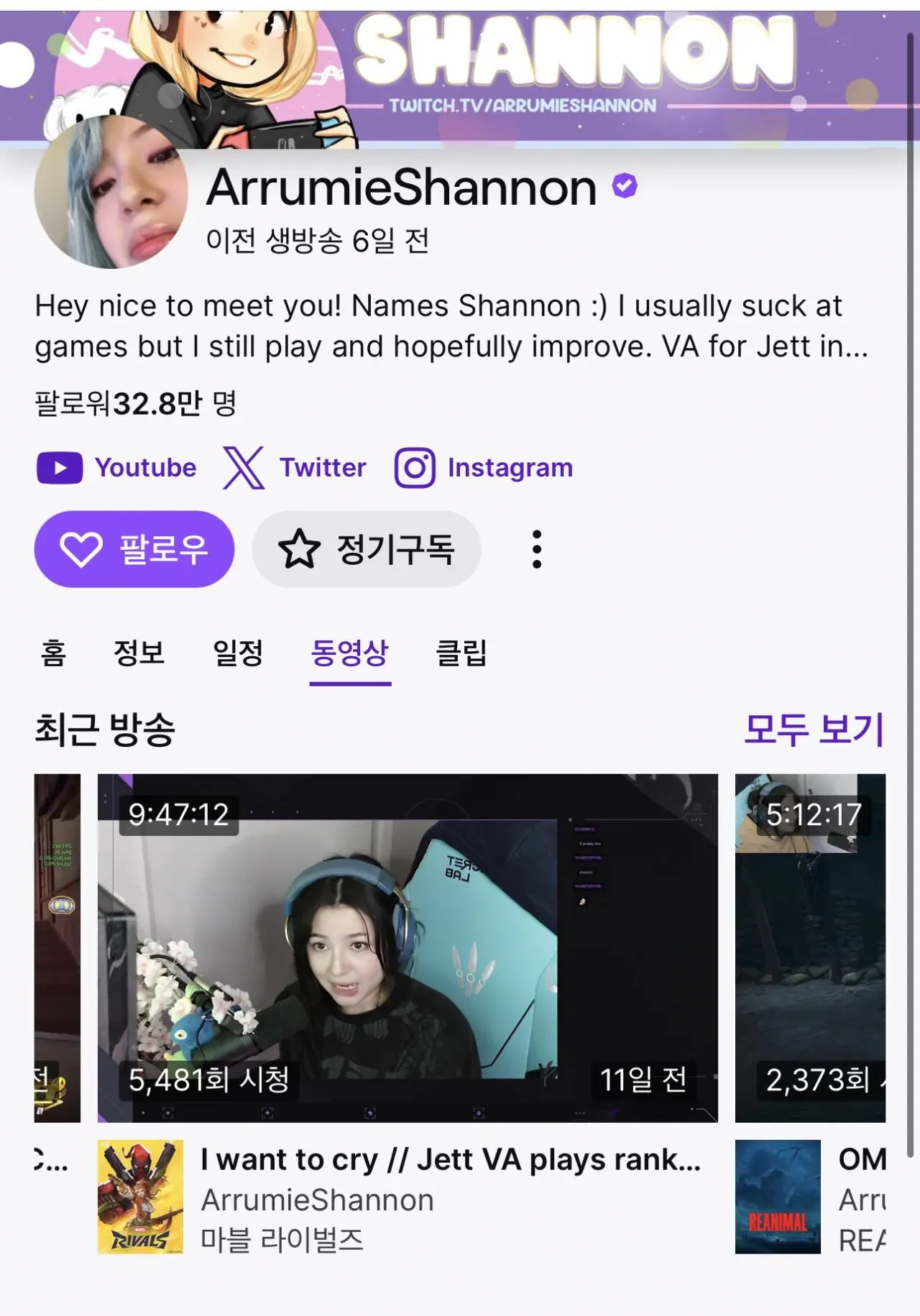Follow ArrumieShannon with the 팔로우 button

(134, 549)
